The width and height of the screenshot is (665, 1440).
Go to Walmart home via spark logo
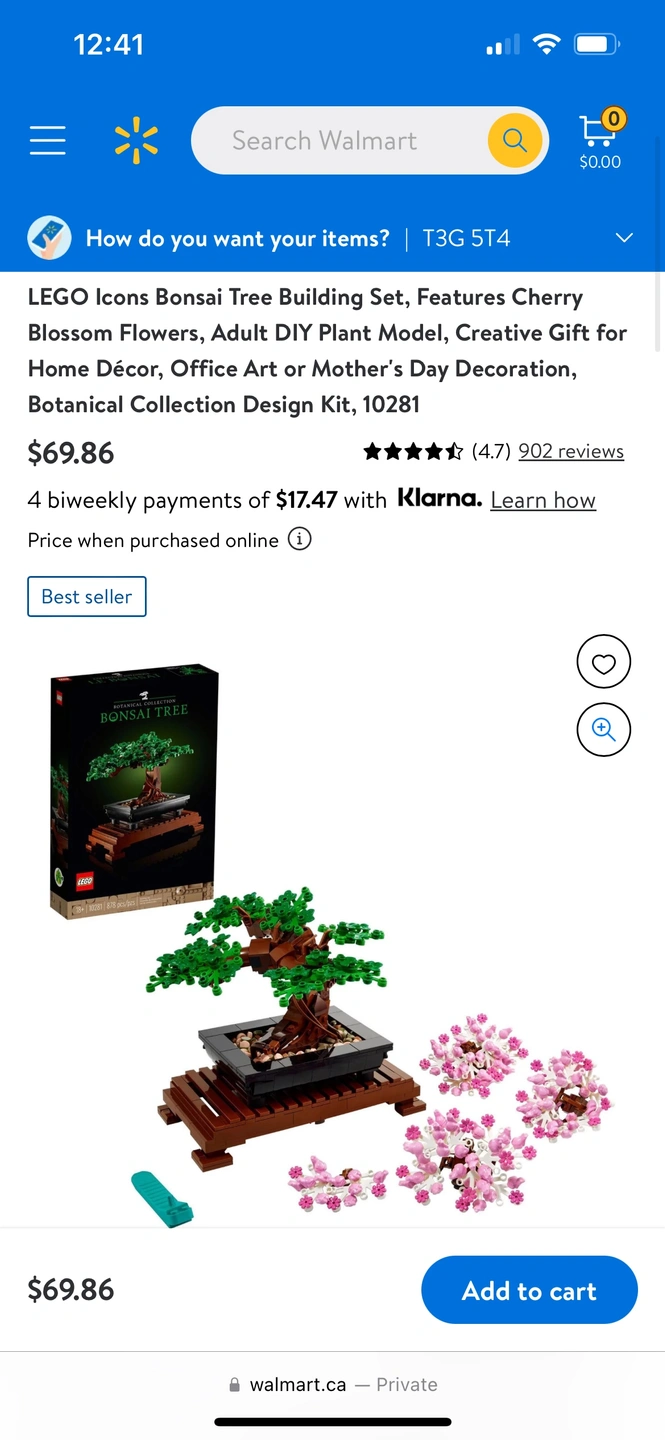point(136,141)
